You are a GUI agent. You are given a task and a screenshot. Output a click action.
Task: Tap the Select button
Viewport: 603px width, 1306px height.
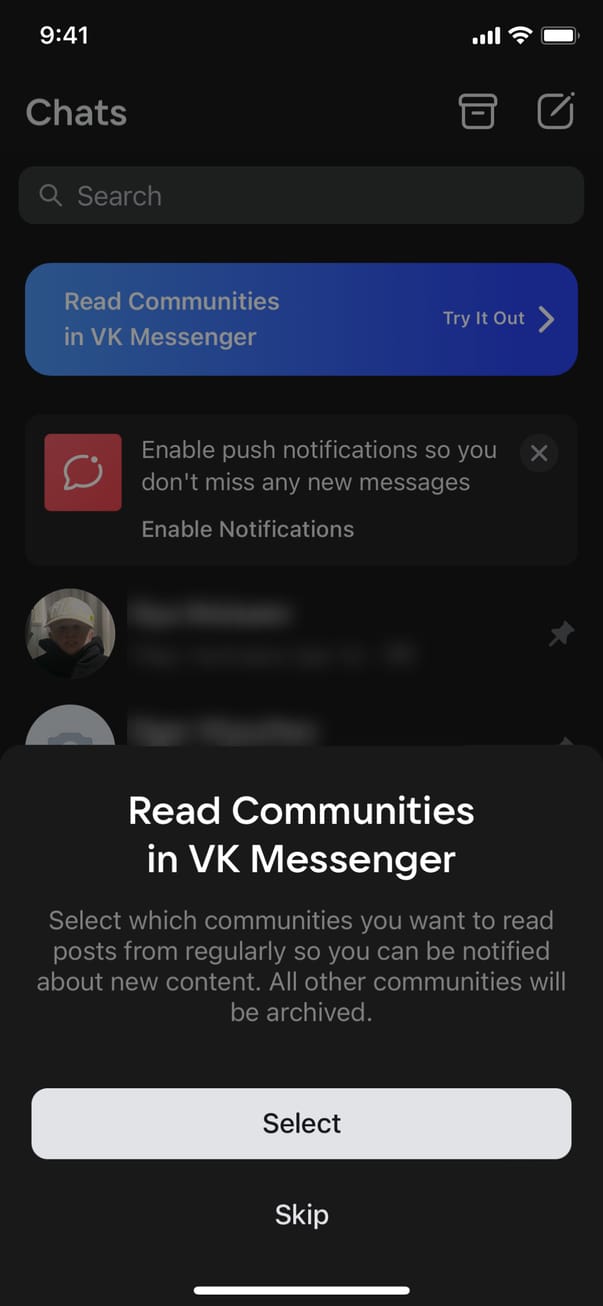(301, 1123)
